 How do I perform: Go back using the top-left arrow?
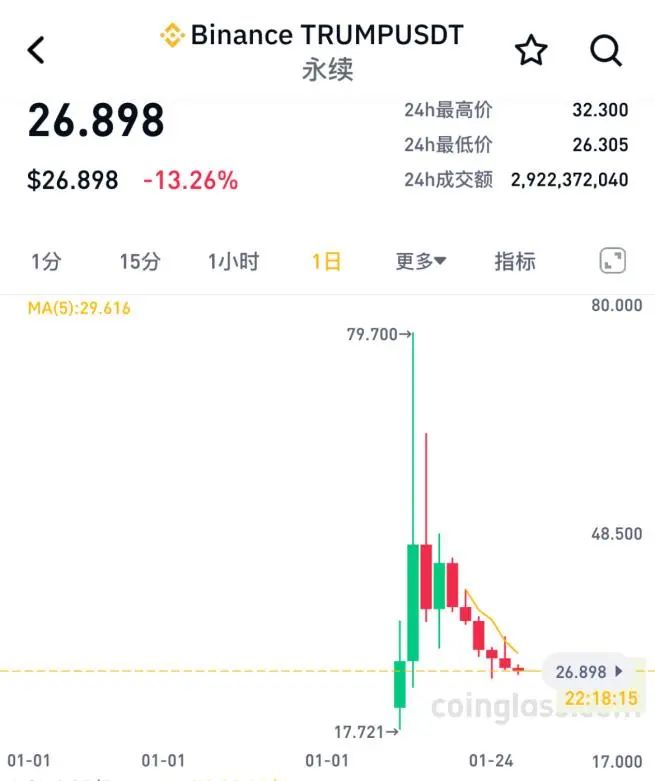click(37, 49)
